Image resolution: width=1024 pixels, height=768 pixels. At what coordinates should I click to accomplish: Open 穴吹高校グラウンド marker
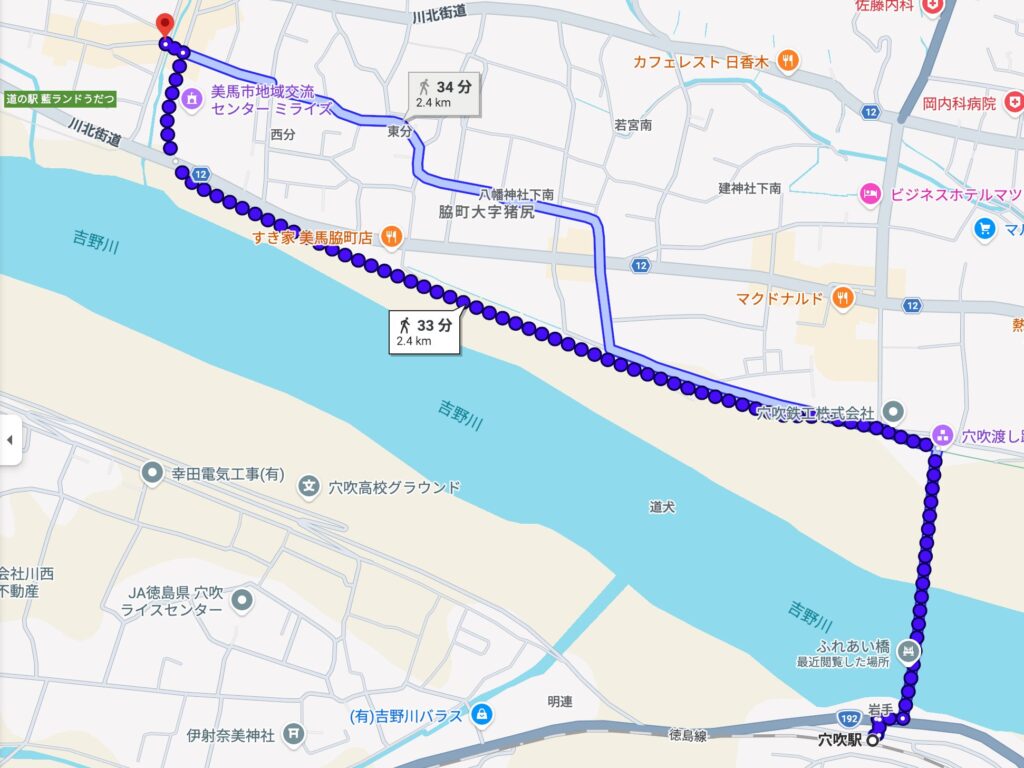tap(309, 487)
